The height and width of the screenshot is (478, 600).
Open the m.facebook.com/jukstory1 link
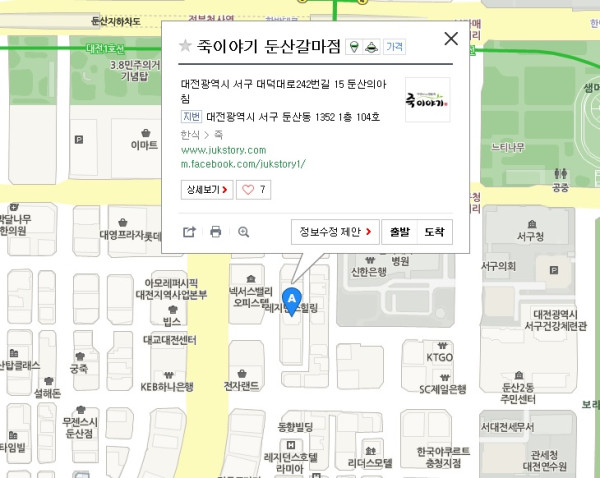(243, 163)
